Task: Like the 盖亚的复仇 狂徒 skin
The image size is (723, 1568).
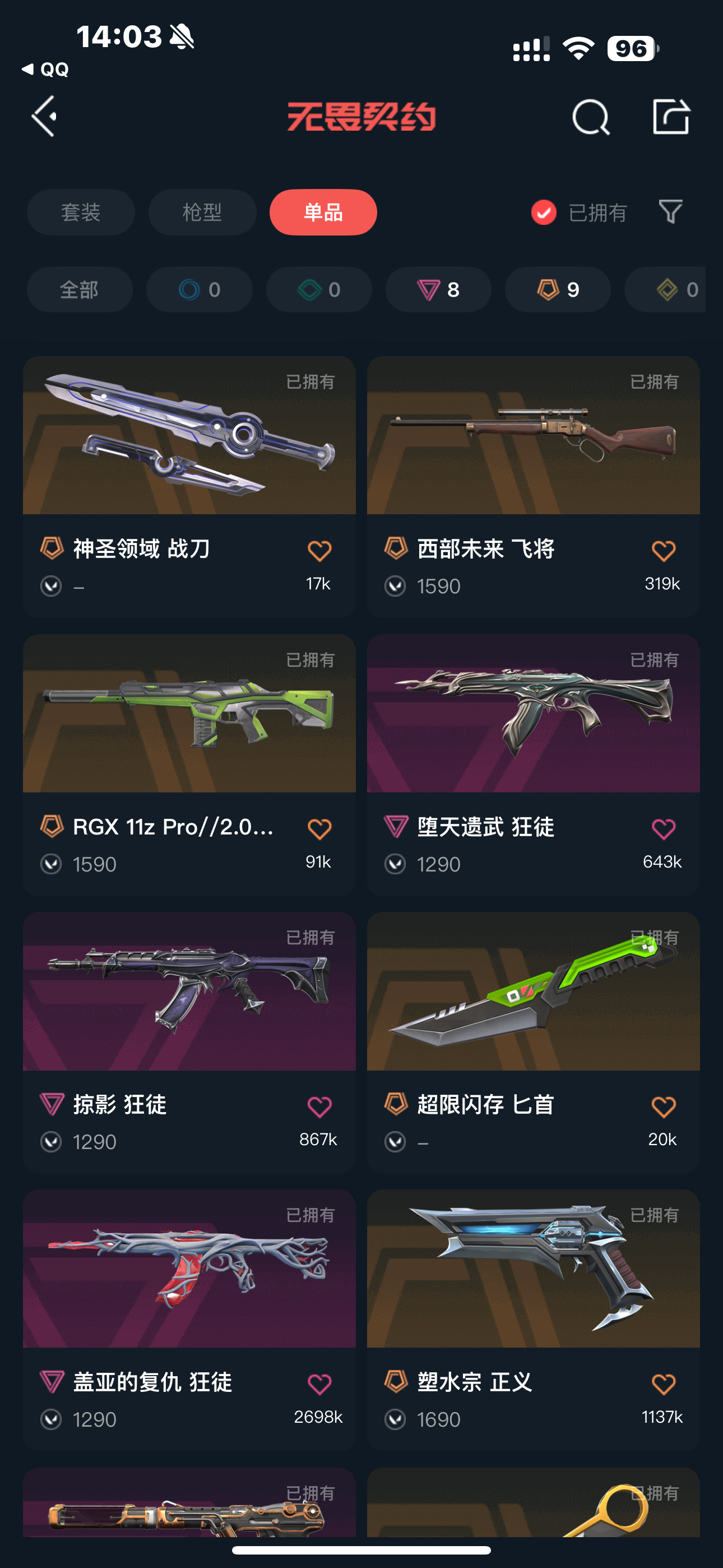Action: pos(319,1384)
